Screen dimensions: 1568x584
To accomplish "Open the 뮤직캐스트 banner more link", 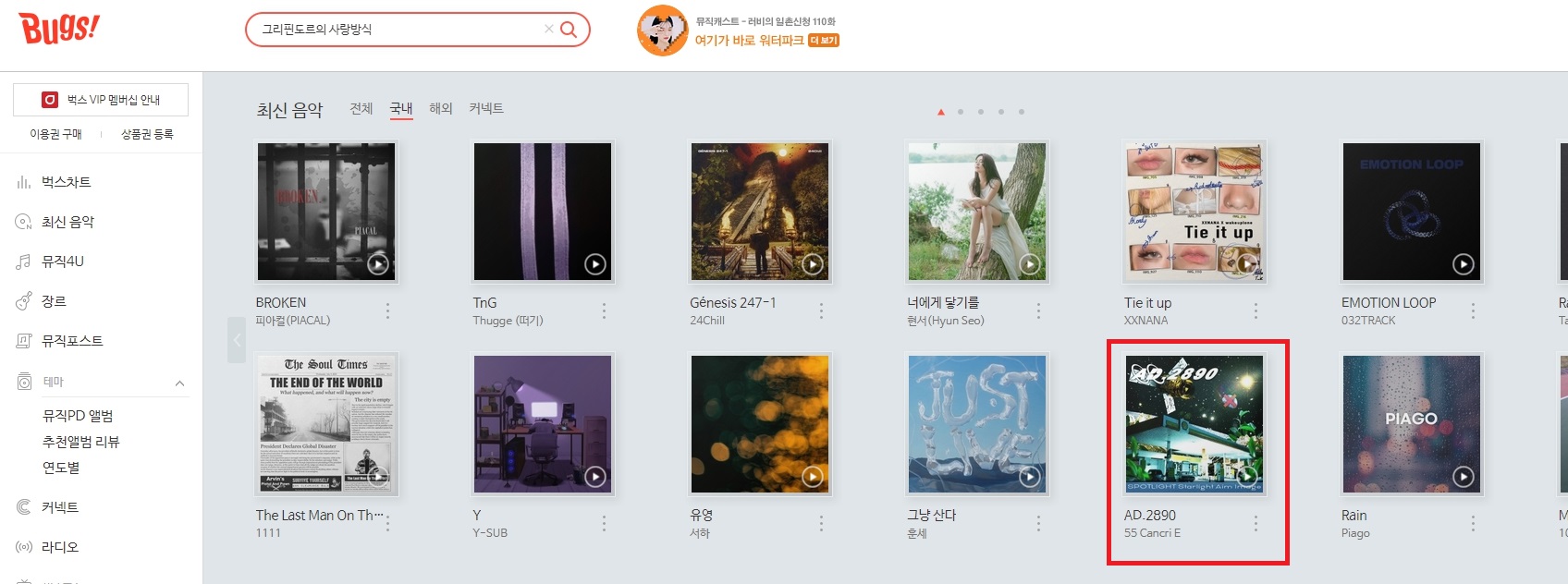I will 823,41.
